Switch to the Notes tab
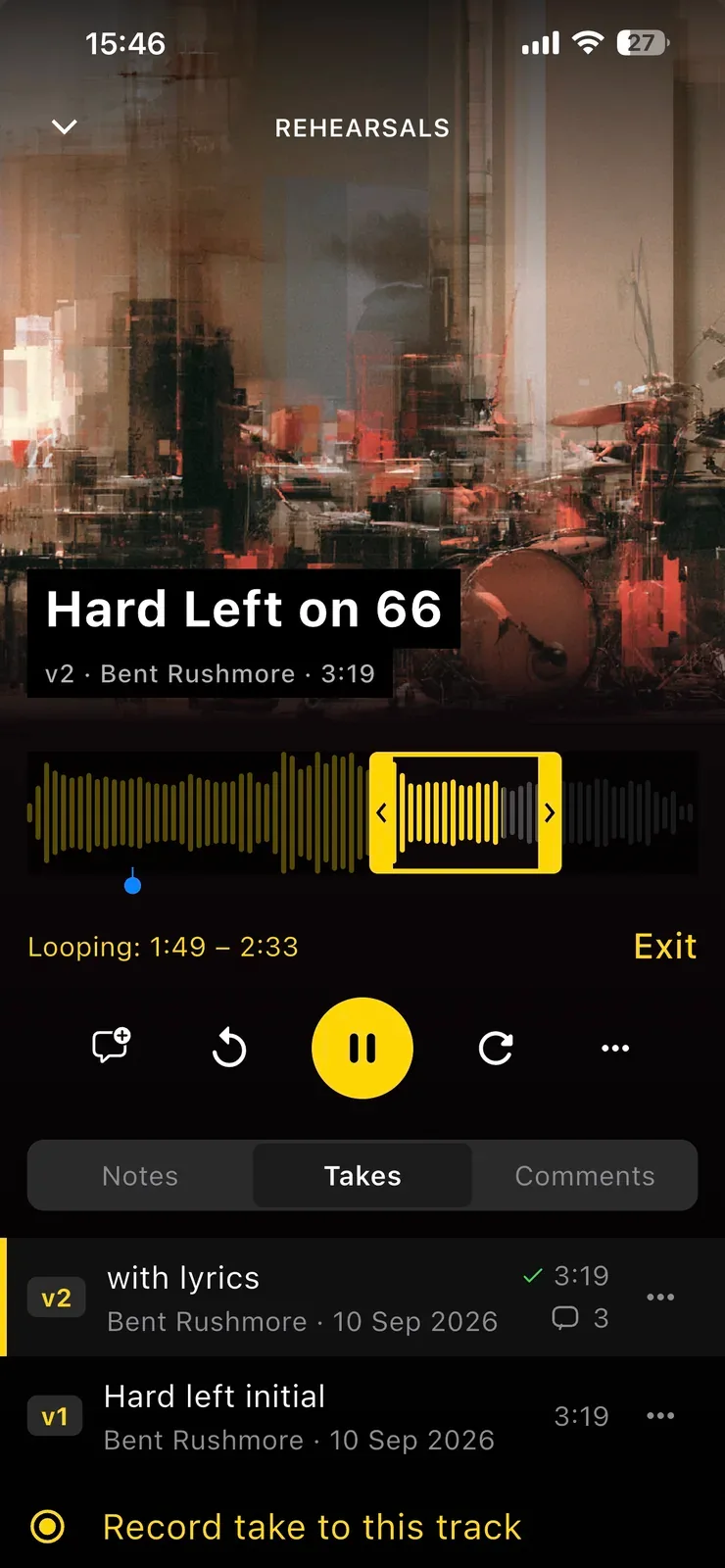The width and height of the screenshot is (725, 1568). tap(140, 1175)
